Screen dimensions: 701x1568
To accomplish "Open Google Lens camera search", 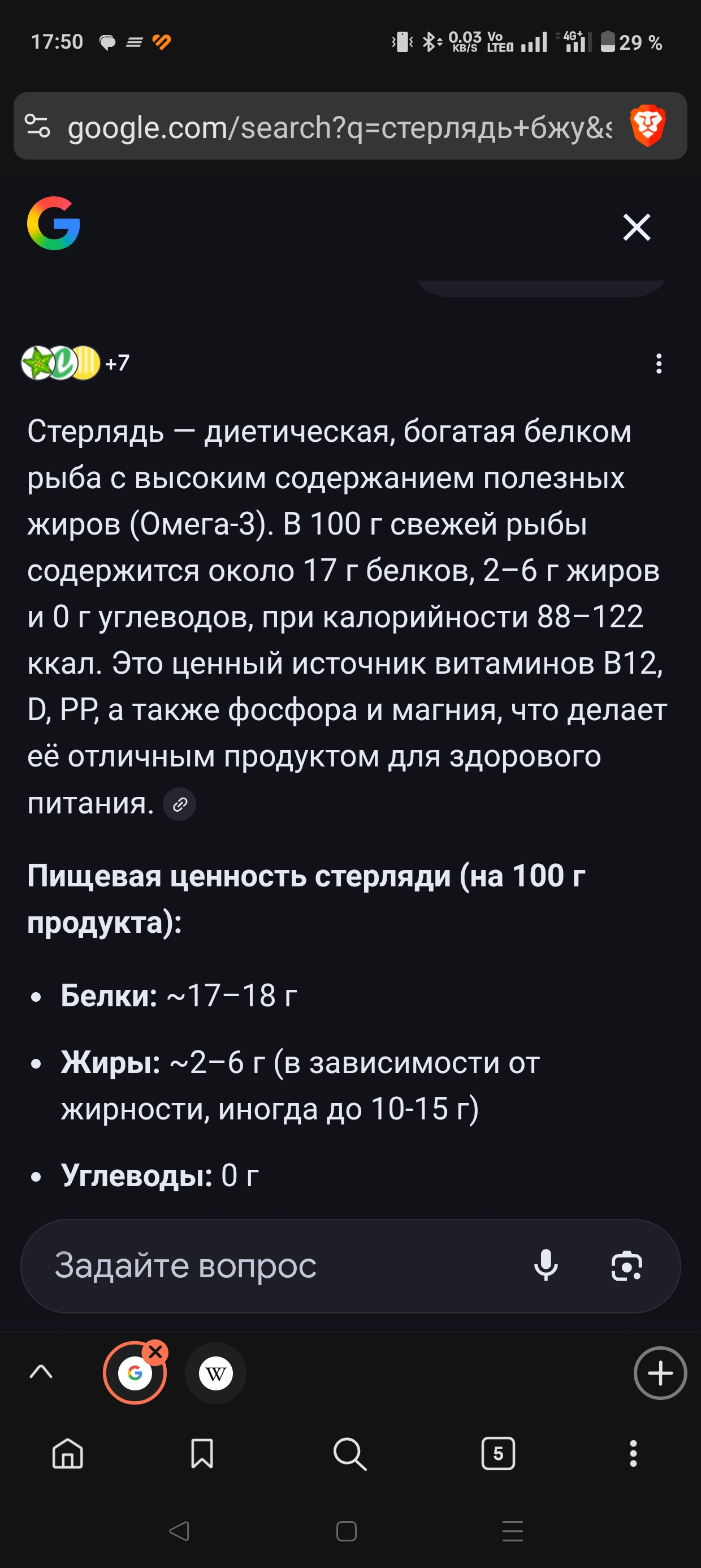I will point(626,1266).
